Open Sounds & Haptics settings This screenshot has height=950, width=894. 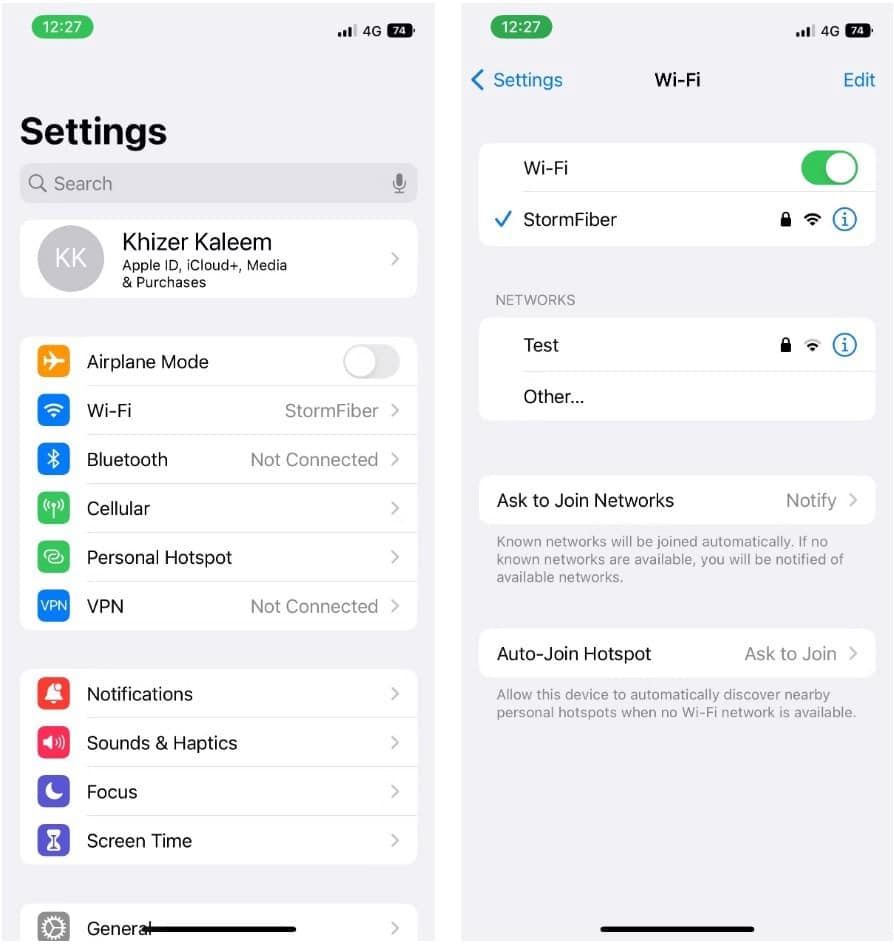pos(218,743)
